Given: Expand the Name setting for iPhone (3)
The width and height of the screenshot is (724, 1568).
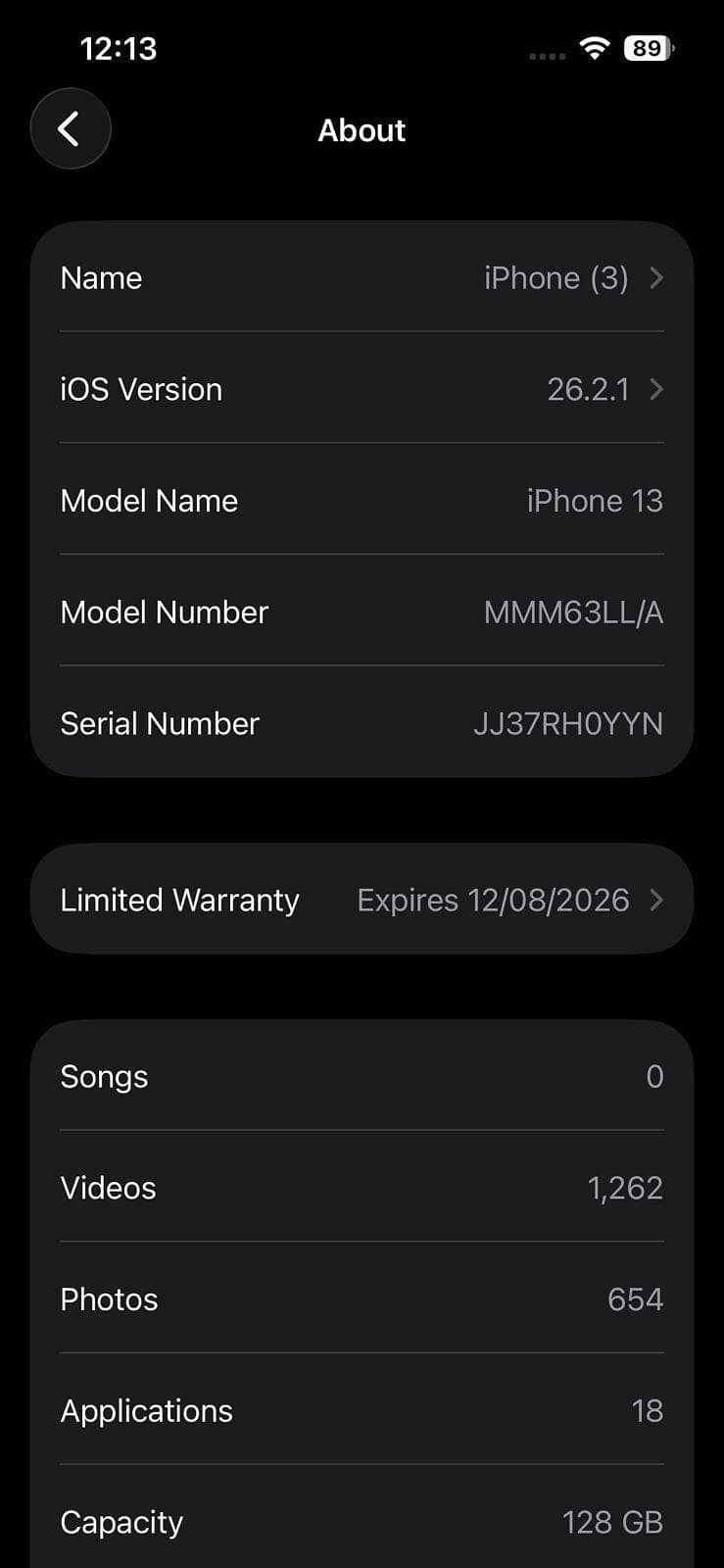Looking at the screenshot, I should (x=362, y=278).
